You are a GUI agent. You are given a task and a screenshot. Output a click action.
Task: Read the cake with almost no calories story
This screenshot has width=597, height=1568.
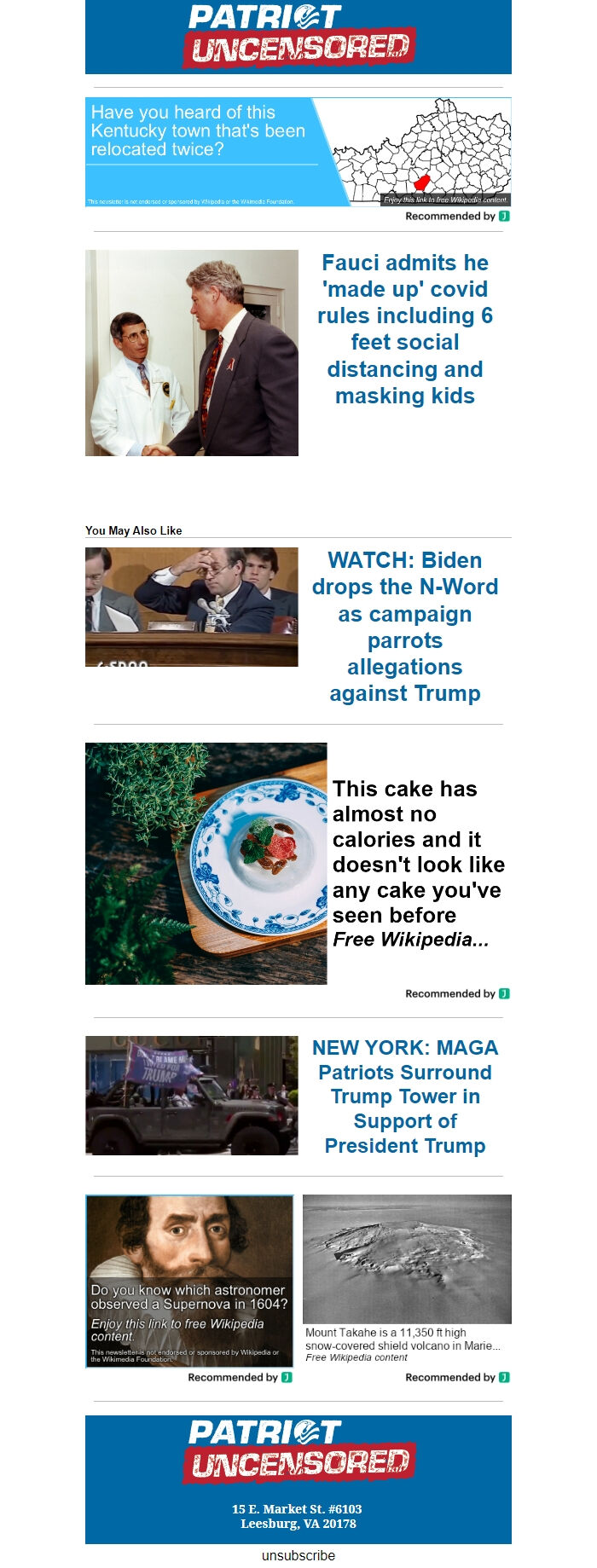pyautogui.click(x=418, y=864)
